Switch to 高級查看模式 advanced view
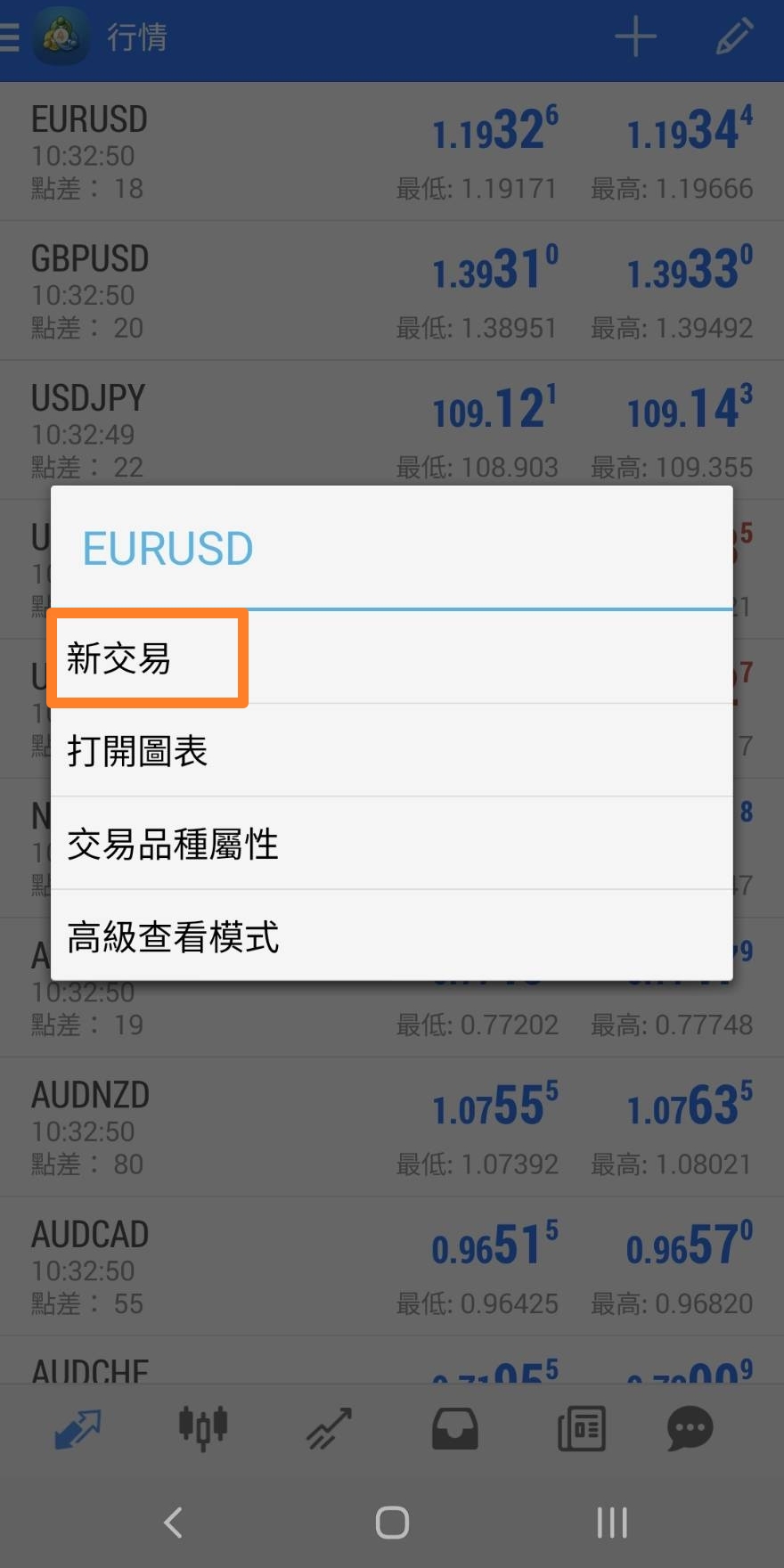The height and width of the screenshot is (1568, 784). click(392, 936)
